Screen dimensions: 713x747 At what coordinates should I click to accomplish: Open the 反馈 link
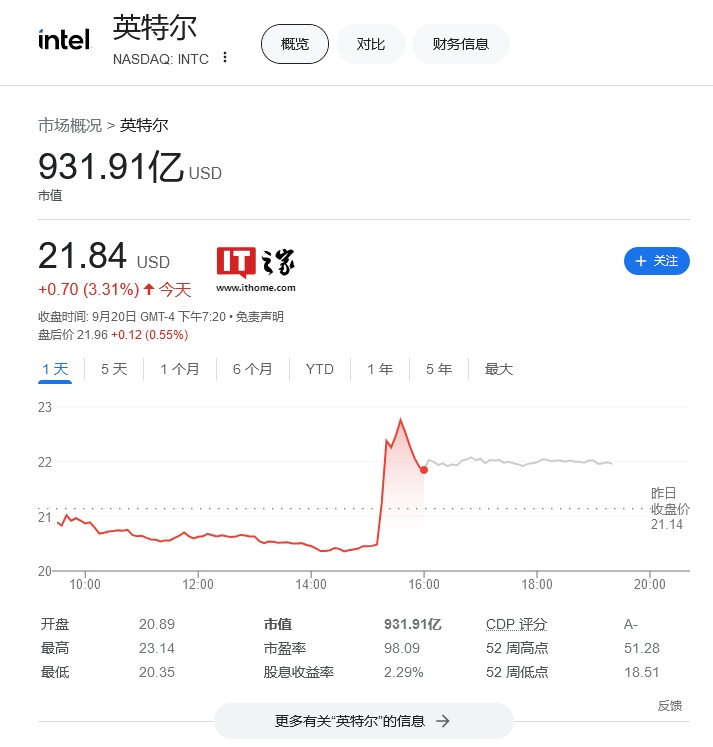(669, 705)
